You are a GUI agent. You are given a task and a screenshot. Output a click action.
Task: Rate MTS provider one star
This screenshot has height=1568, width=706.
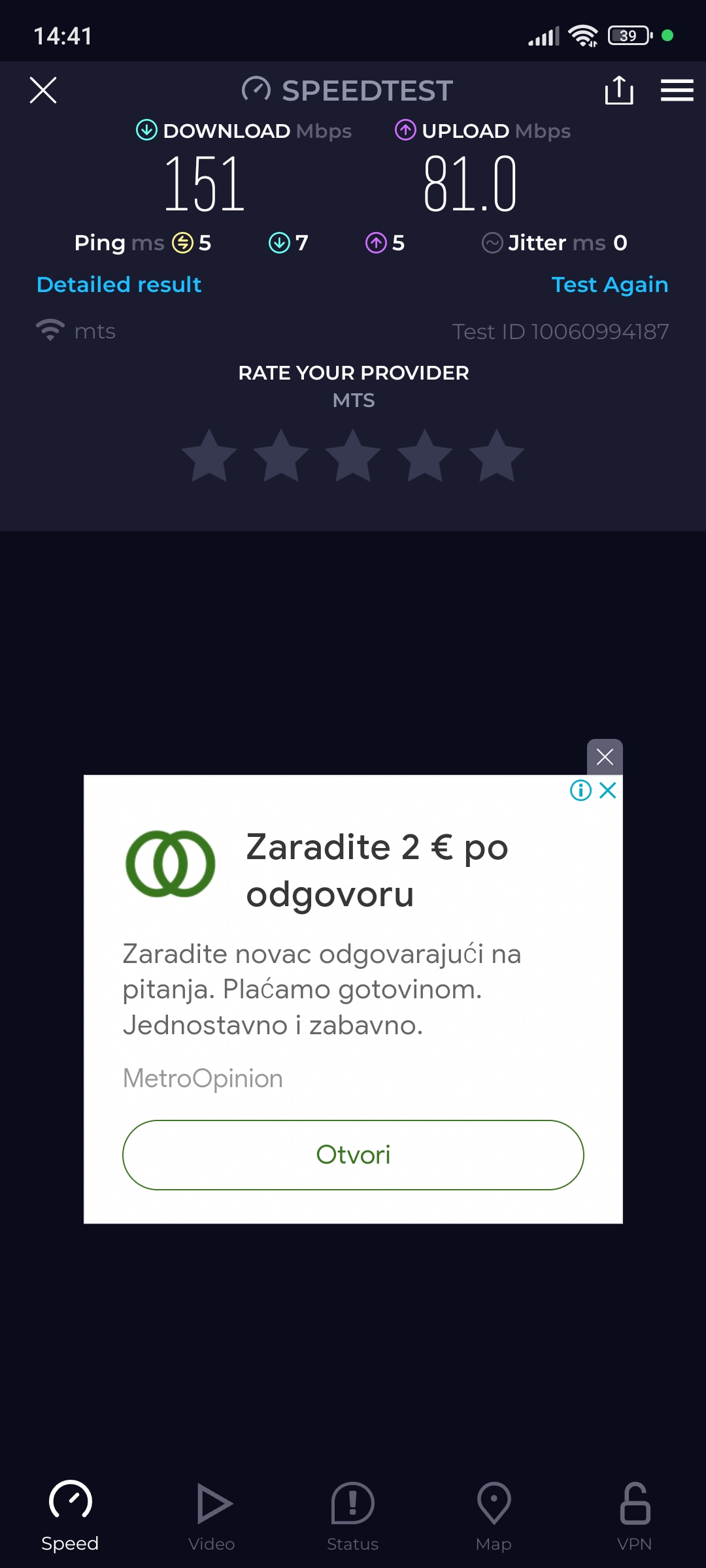coord(209,456)
